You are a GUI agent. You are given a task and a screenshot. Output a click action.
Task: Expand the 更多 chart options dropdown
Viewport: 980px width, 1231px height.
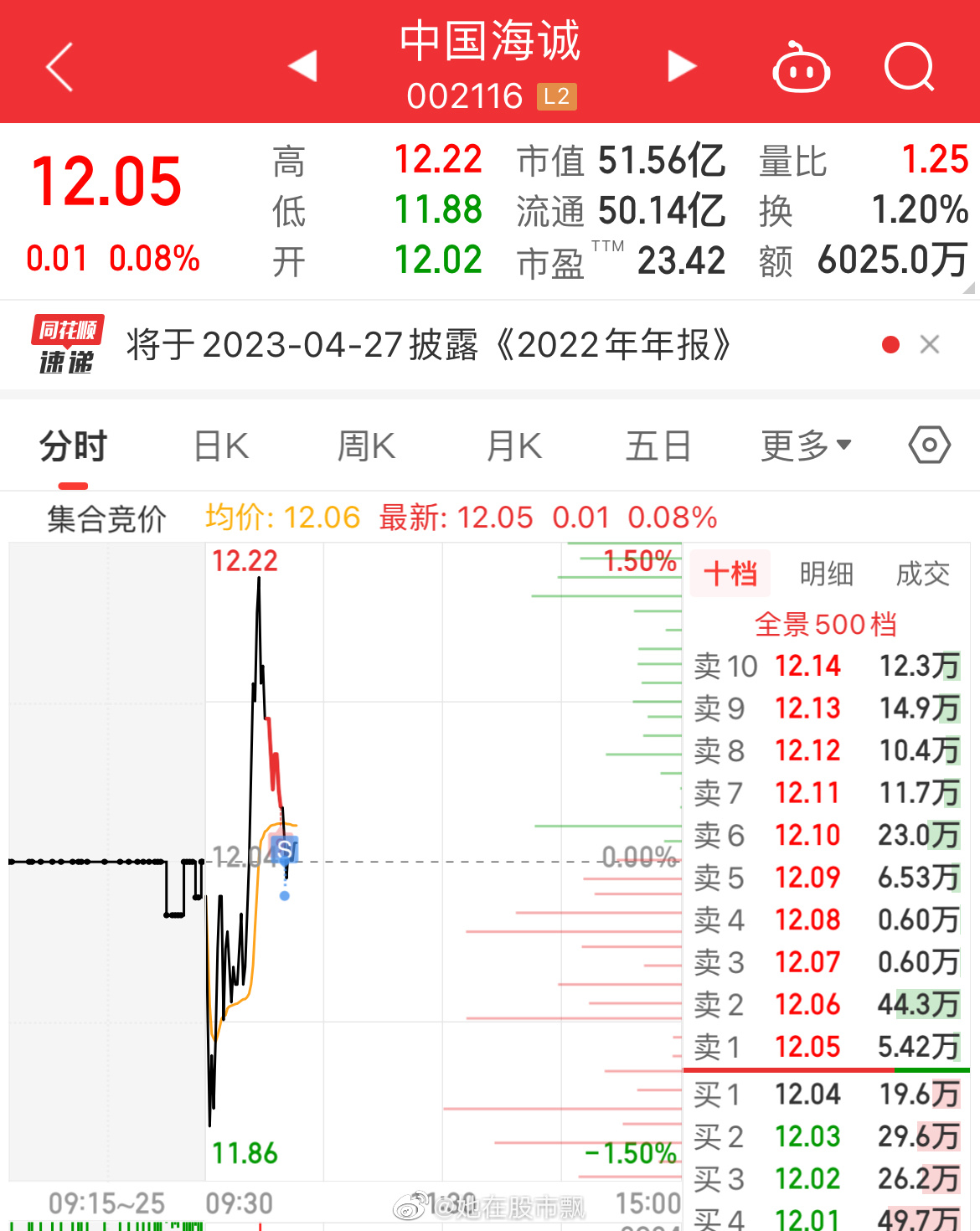(806, 446)
